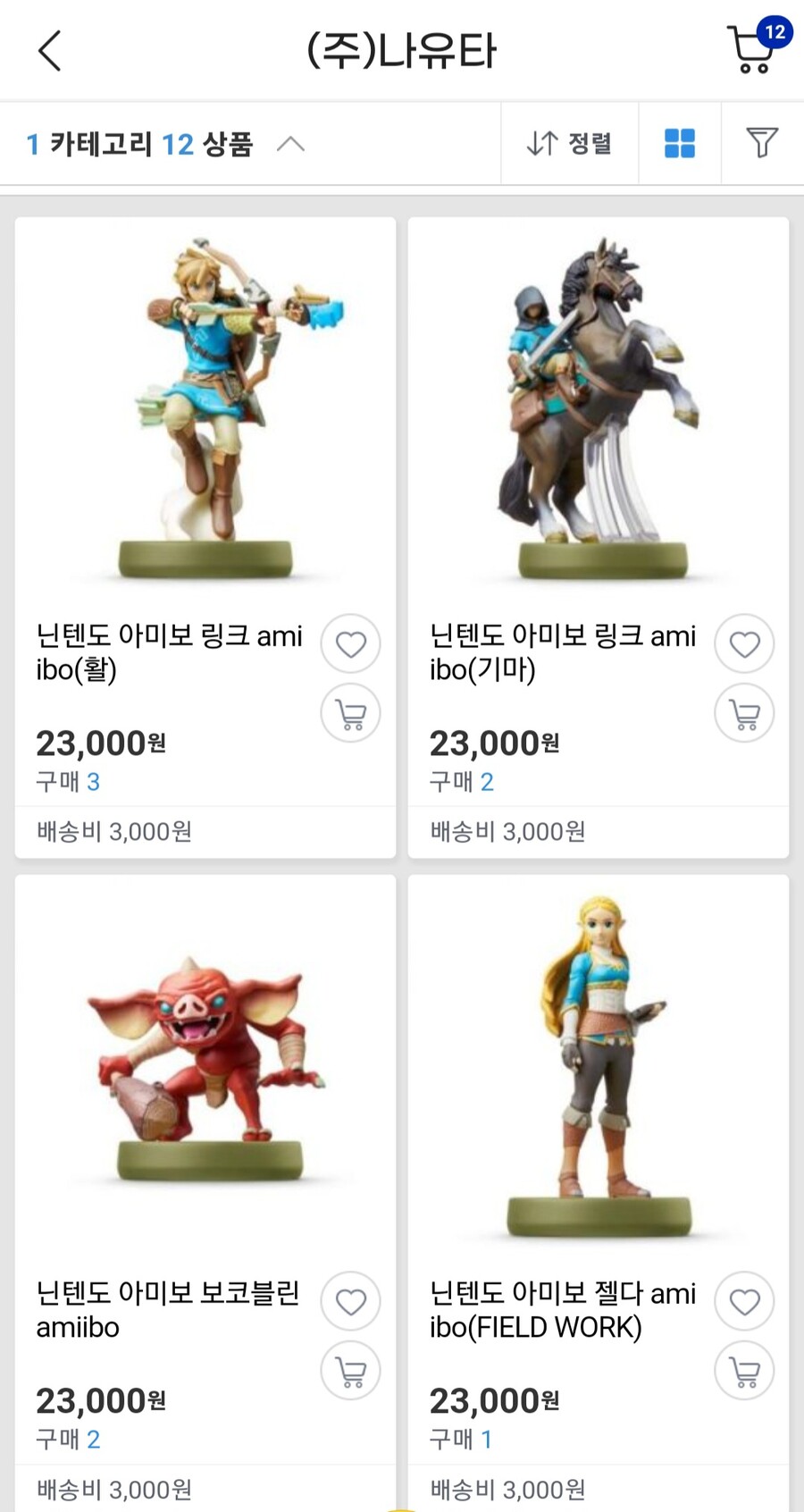This screenshot has width=804, height=1512.
Task: Toggle wishlist heart for 젤다 FIELD WORK amiibo
Action: (743, 1301)
